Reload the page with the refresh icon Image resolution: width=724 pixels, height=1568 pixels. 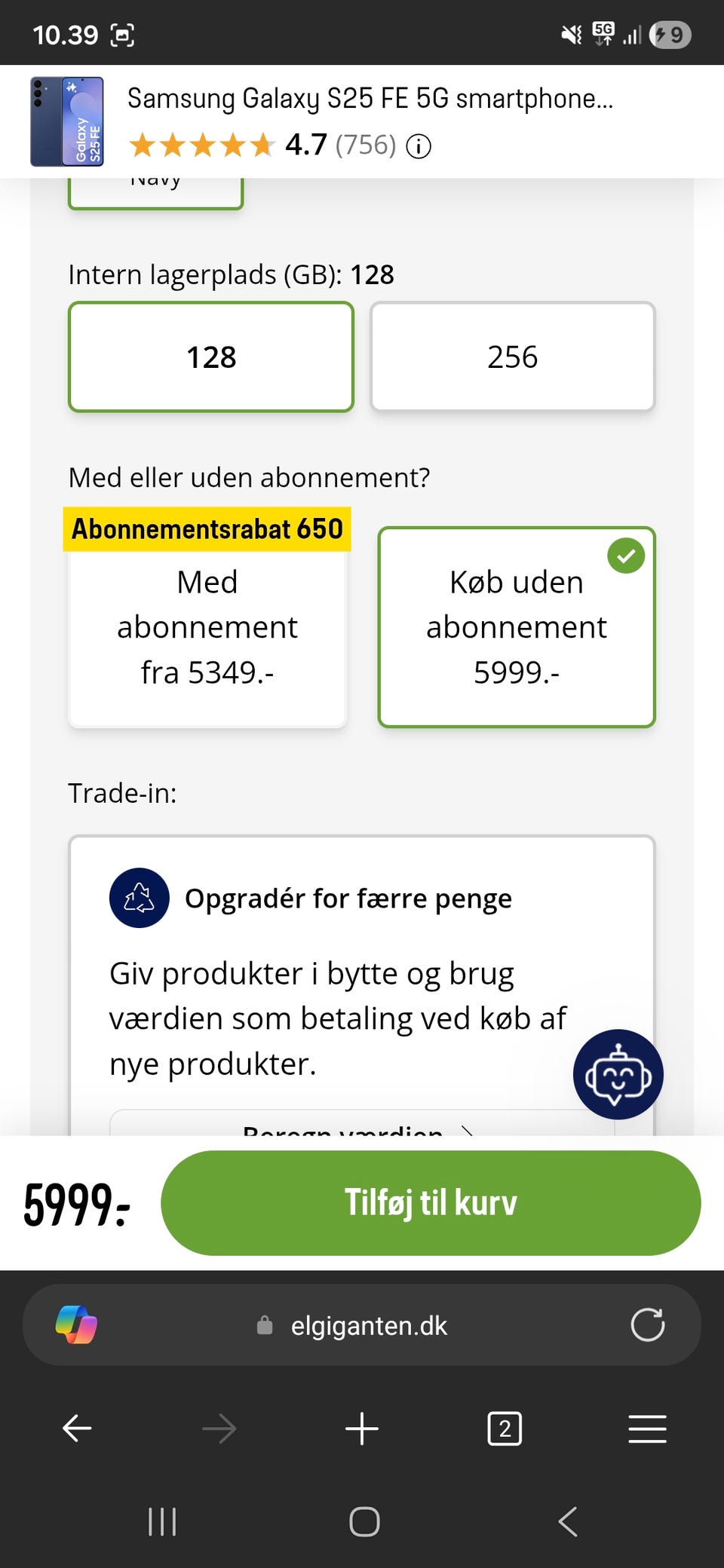[x=648, y=1325]
